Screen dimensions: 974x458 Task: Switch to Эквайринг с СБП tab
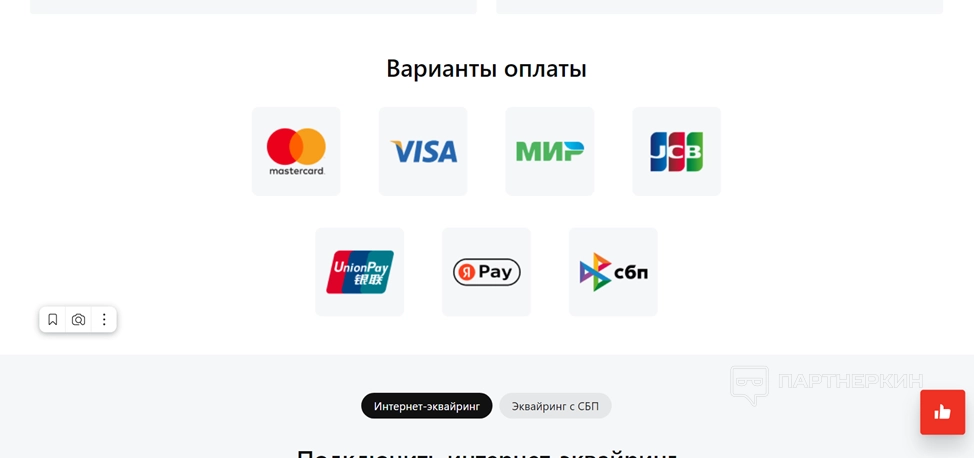coord(555,406)
